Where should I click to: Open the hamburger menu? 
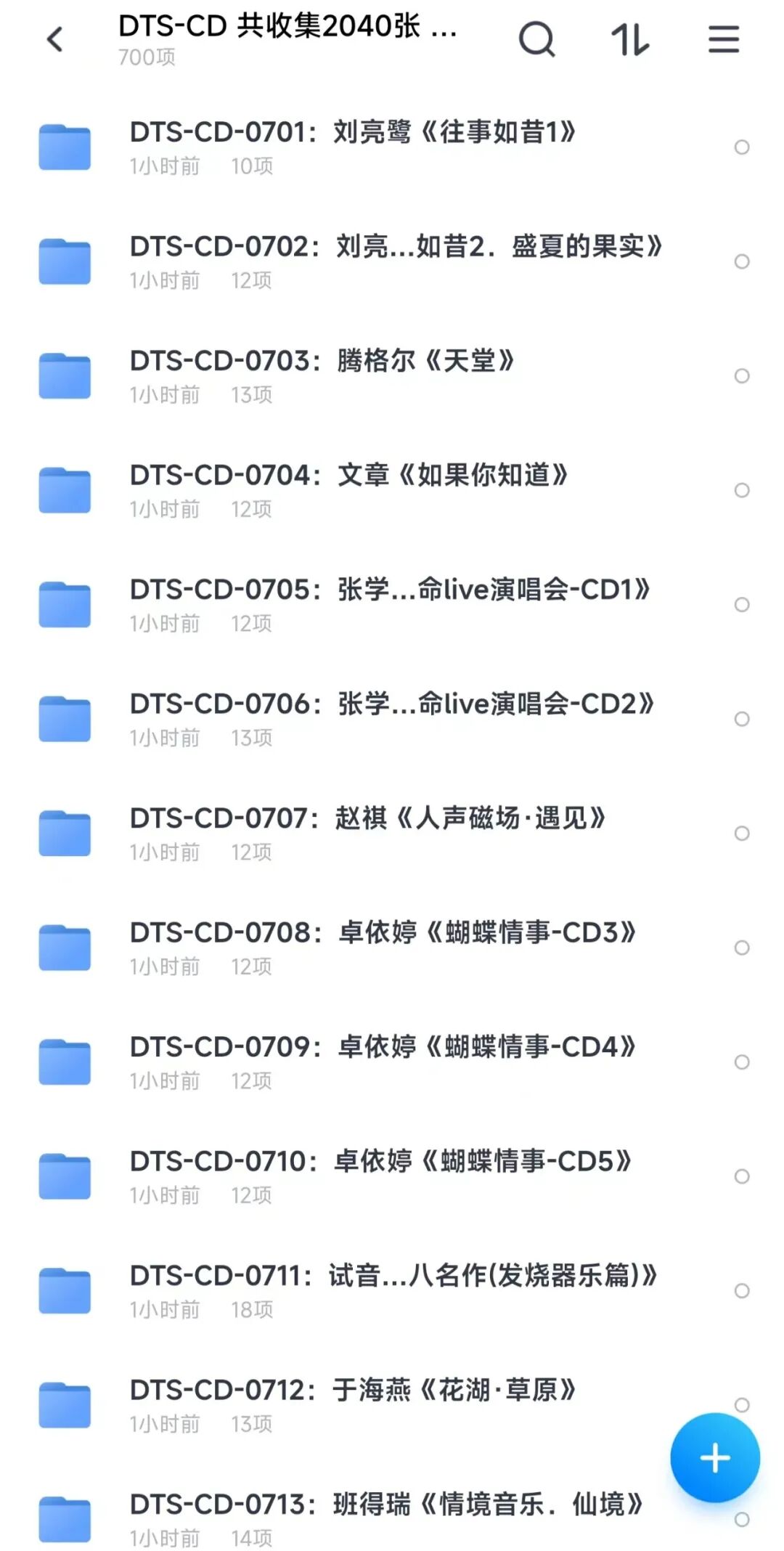pyautogui.click(x=723, y=40)
